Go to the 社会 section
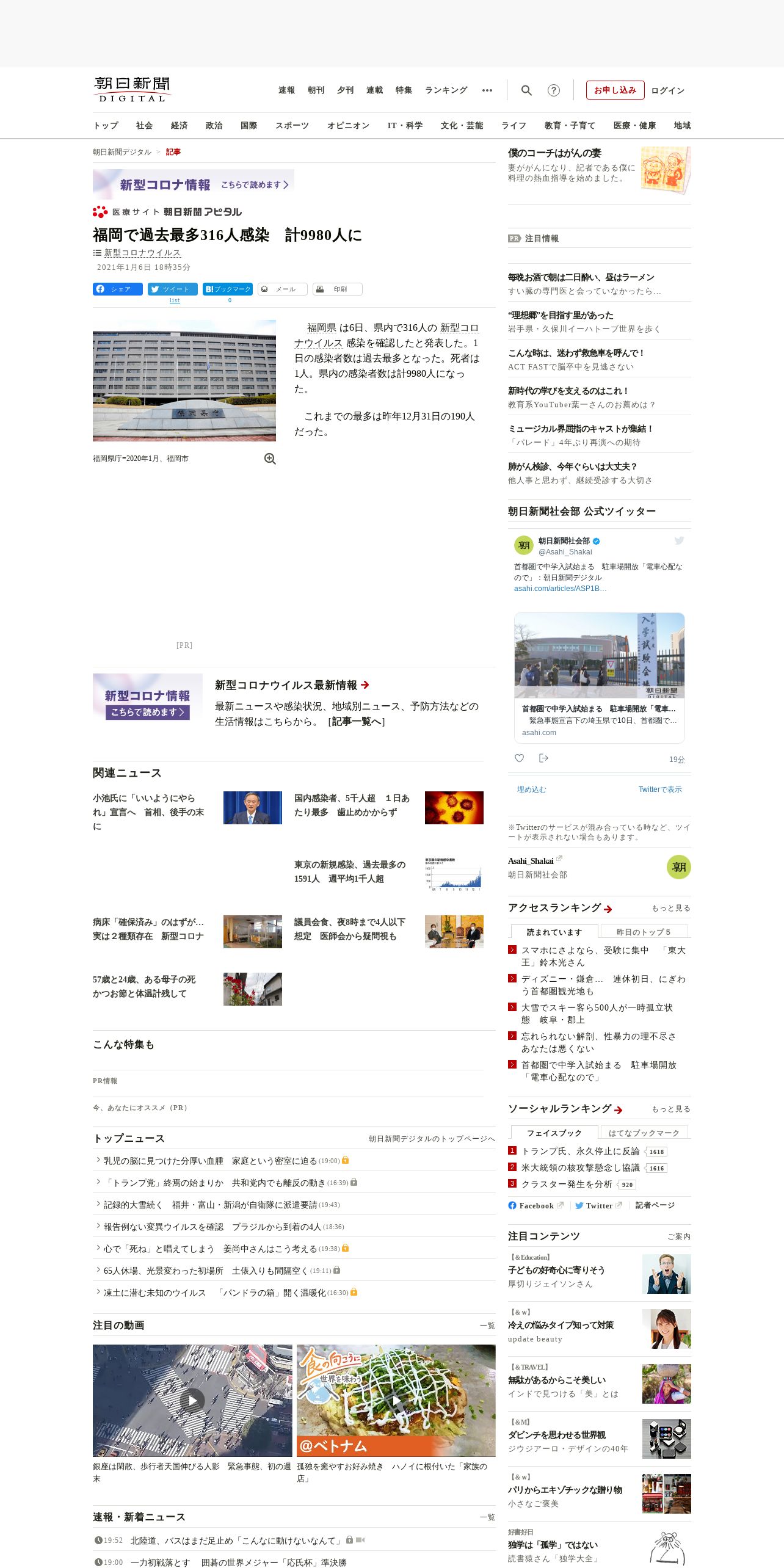This screenshot has width=784, height=1568. 144,125
